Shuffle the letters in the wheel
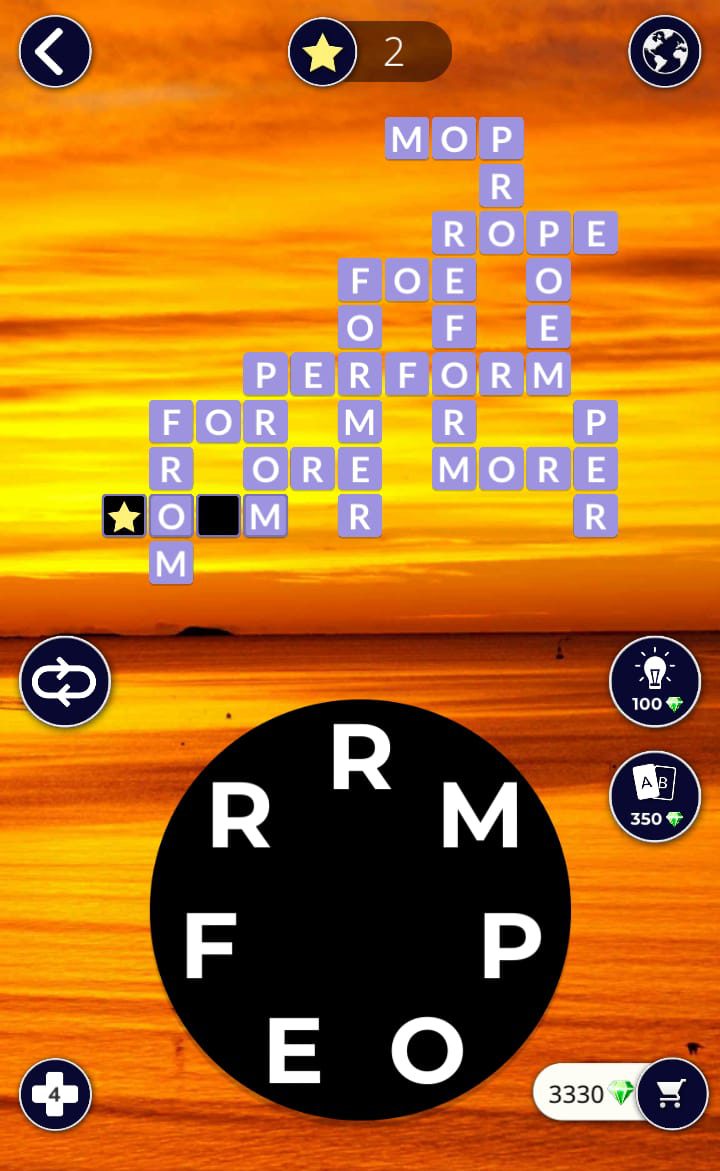Image resolution: width=720 pixels, height=1171 pixels. tap(65, 682)
